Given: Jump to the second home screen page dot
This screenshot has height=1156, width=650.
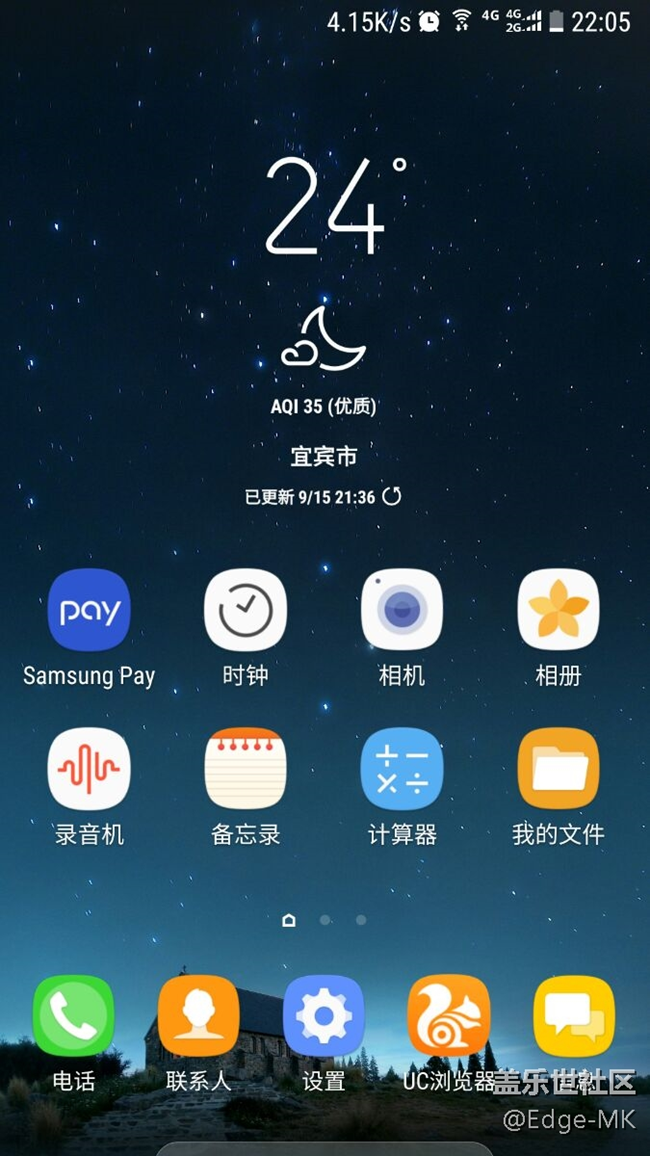Looking at the screenshot, I should [325, 920].
